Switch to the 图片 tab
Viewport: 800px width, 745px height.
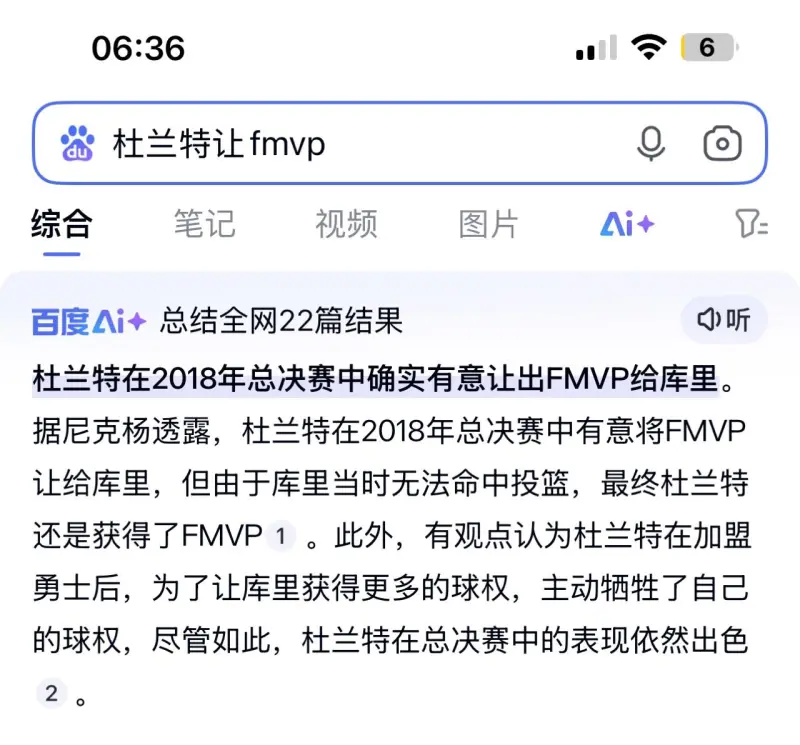click(x=489, y=224)
